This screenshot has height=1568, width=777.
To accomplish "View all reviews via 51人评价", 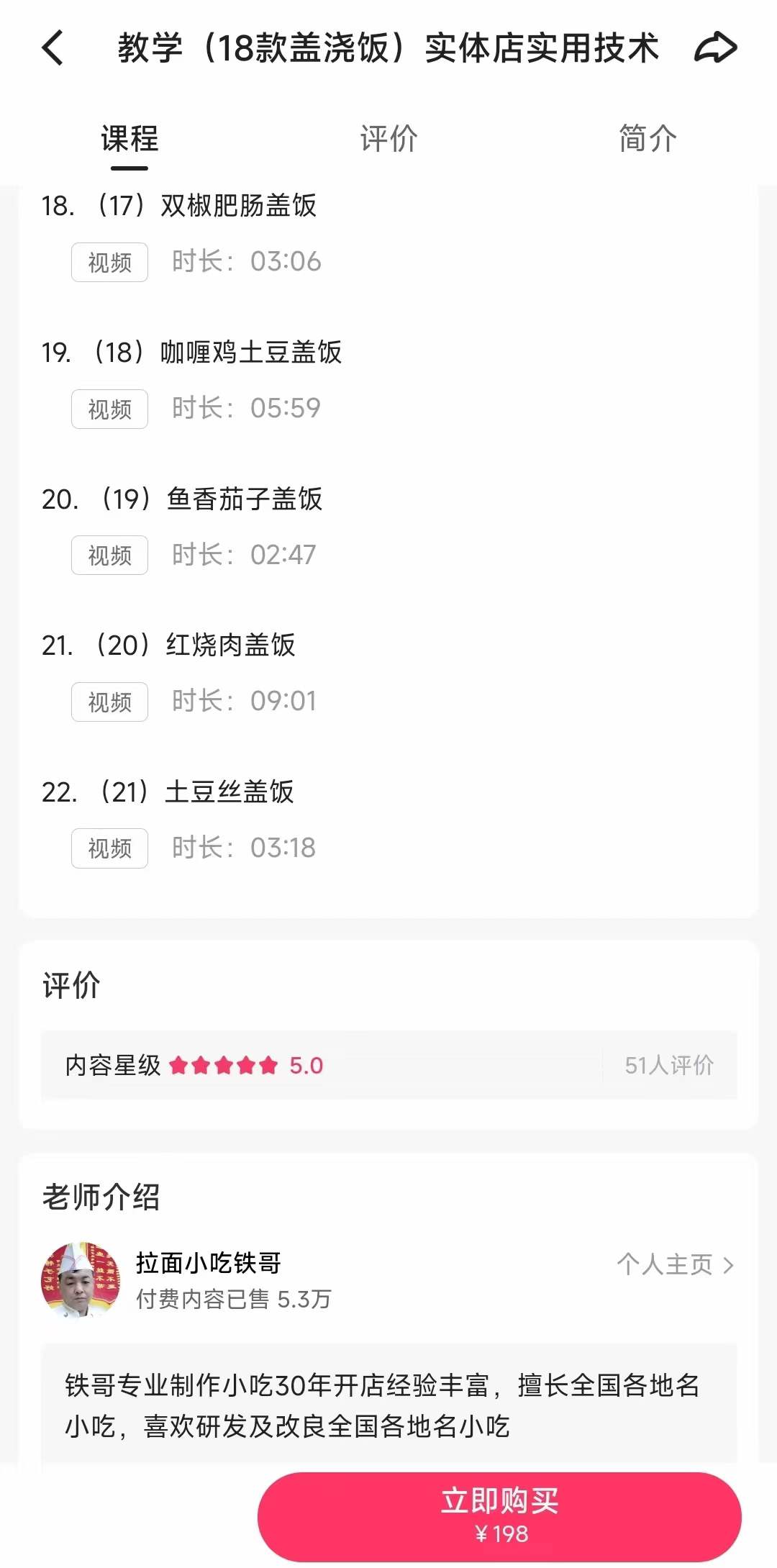I will pyautogui.click(x=668, y=1066).
